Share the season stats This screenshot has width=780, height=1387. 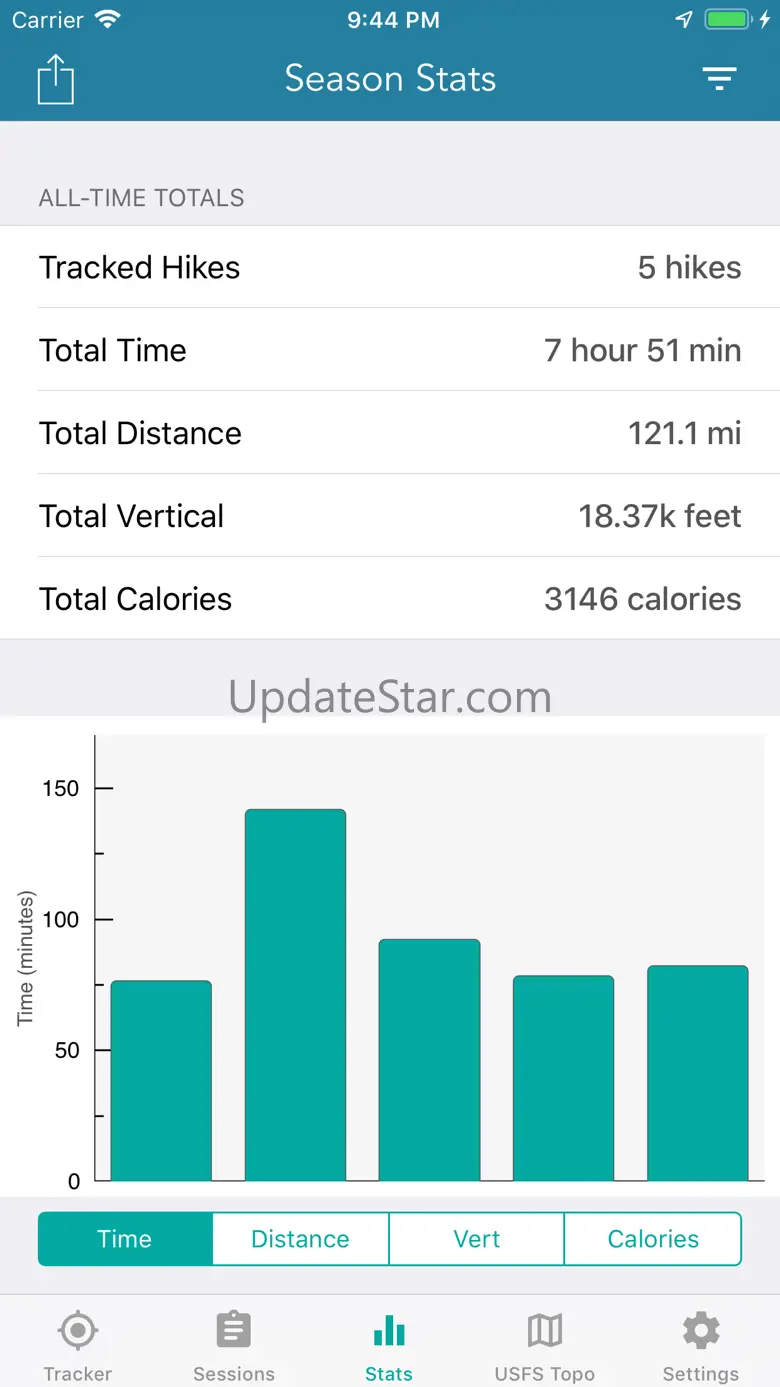(56, 79)
